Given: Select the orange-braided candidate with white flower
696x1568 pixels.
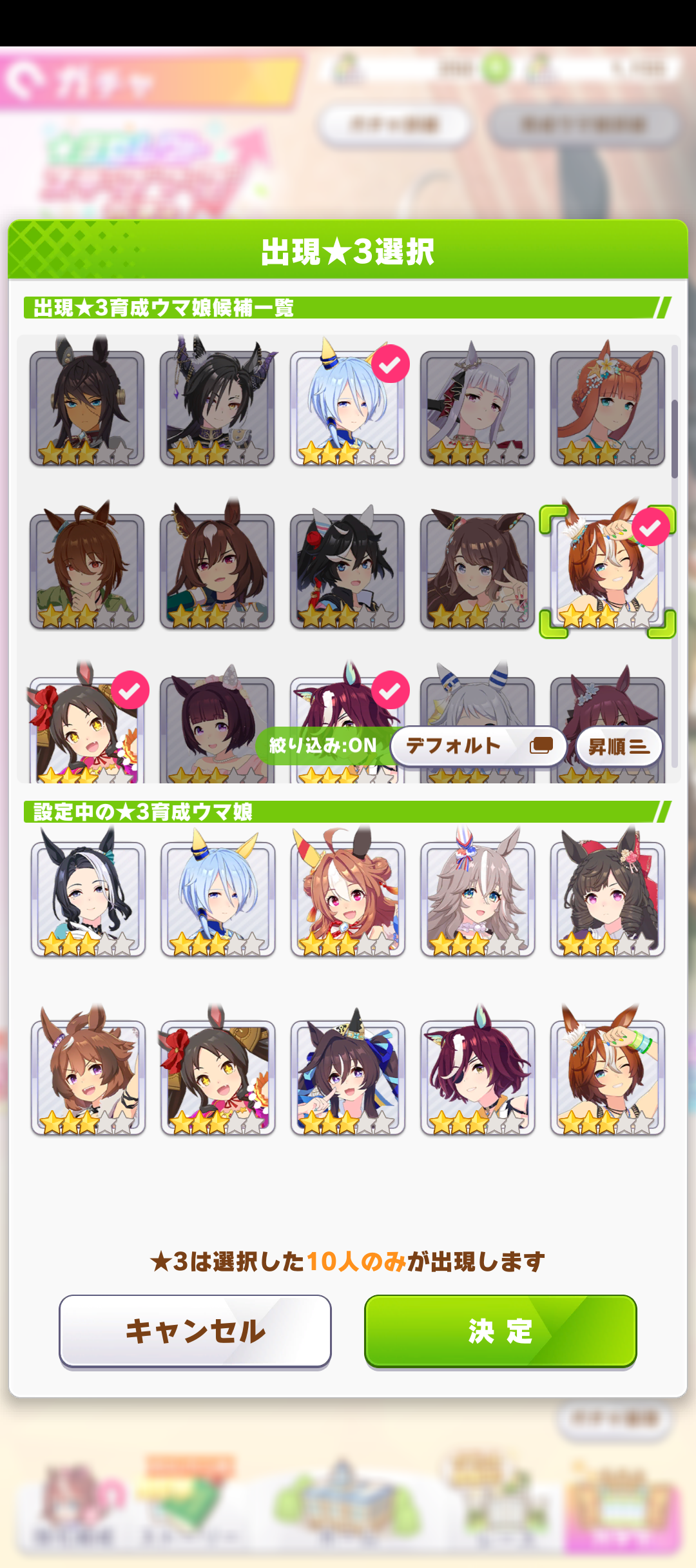Looking at the screenshot, I should tap(608, 407).
